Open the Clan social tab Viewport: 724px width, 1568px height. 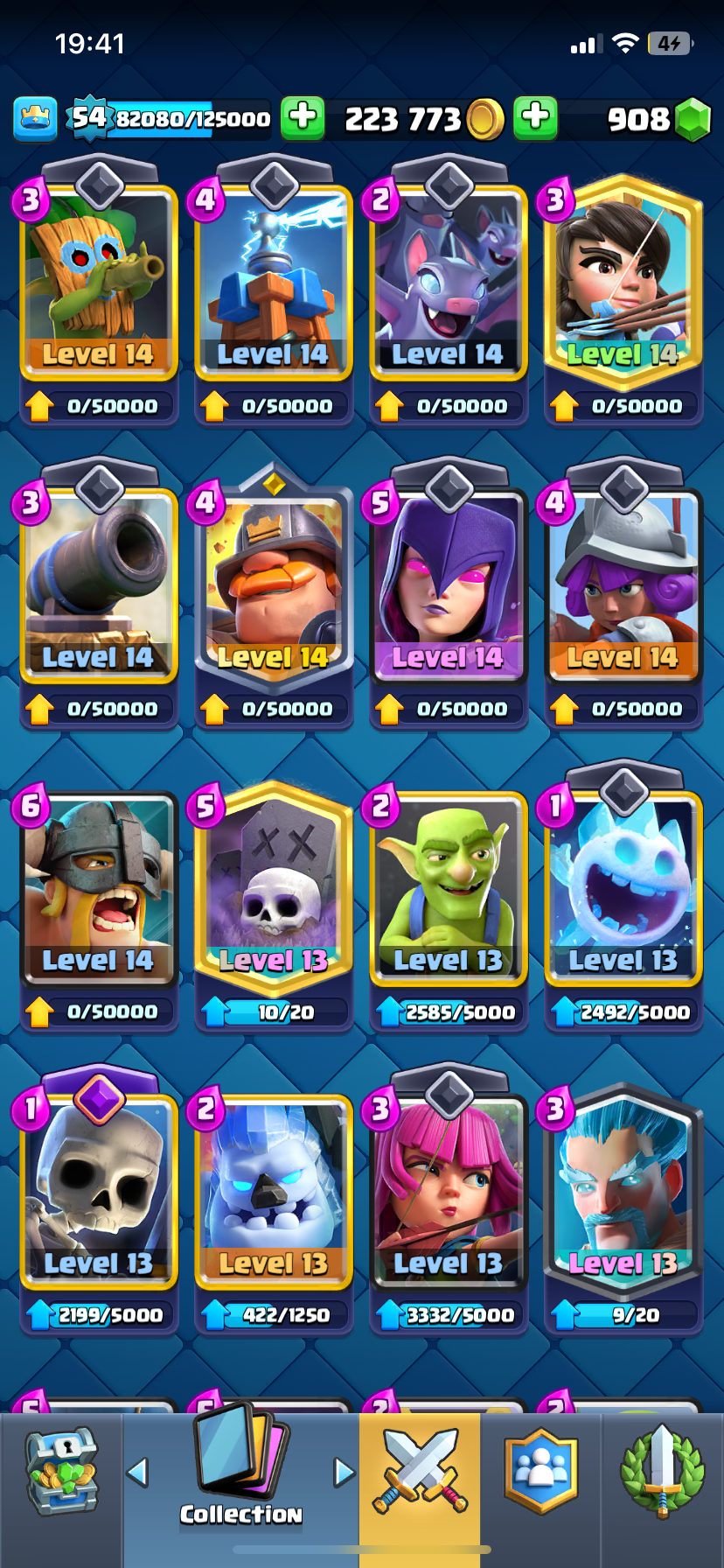(540, 1473)
